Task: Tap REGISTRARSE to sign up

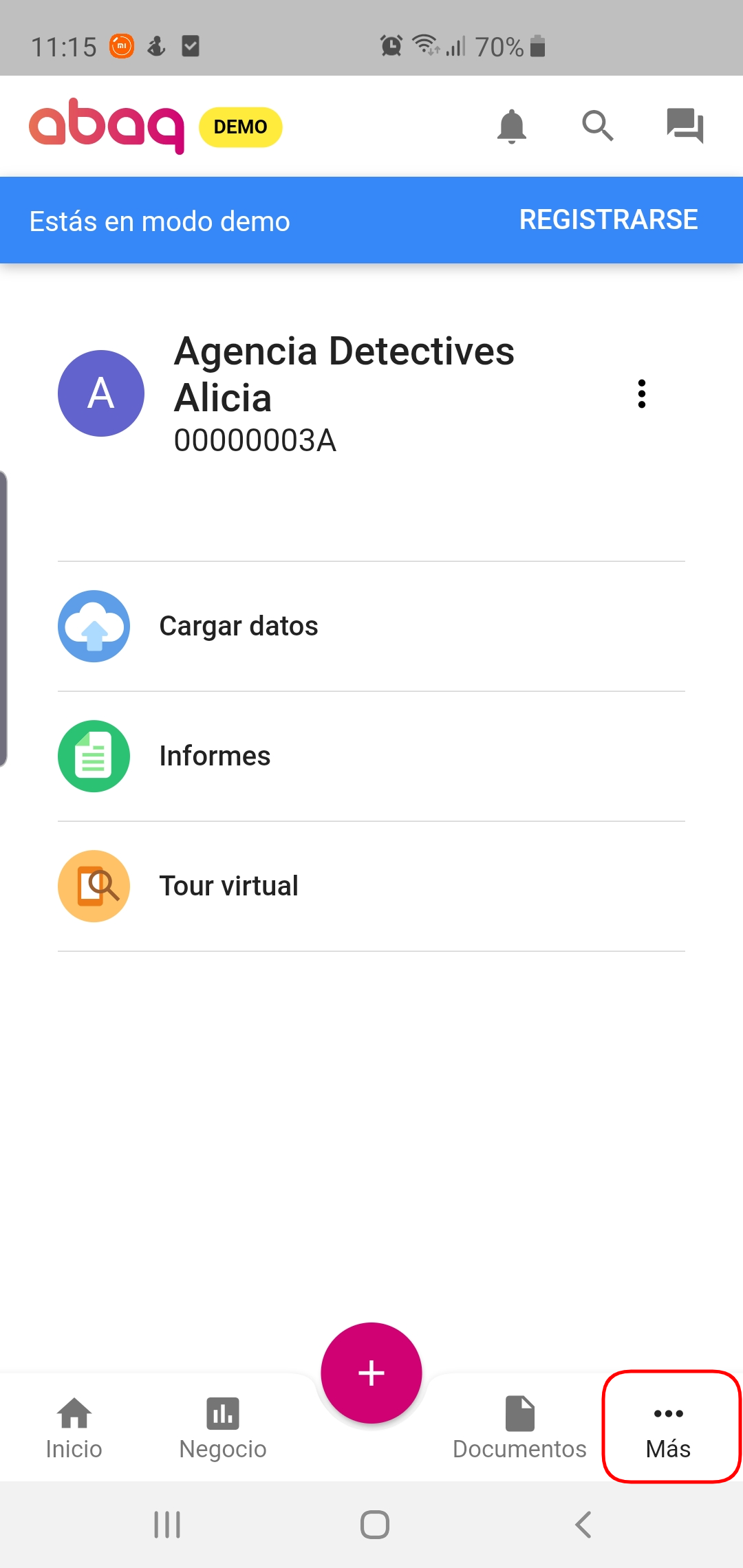Action: [x=608, y=220]
